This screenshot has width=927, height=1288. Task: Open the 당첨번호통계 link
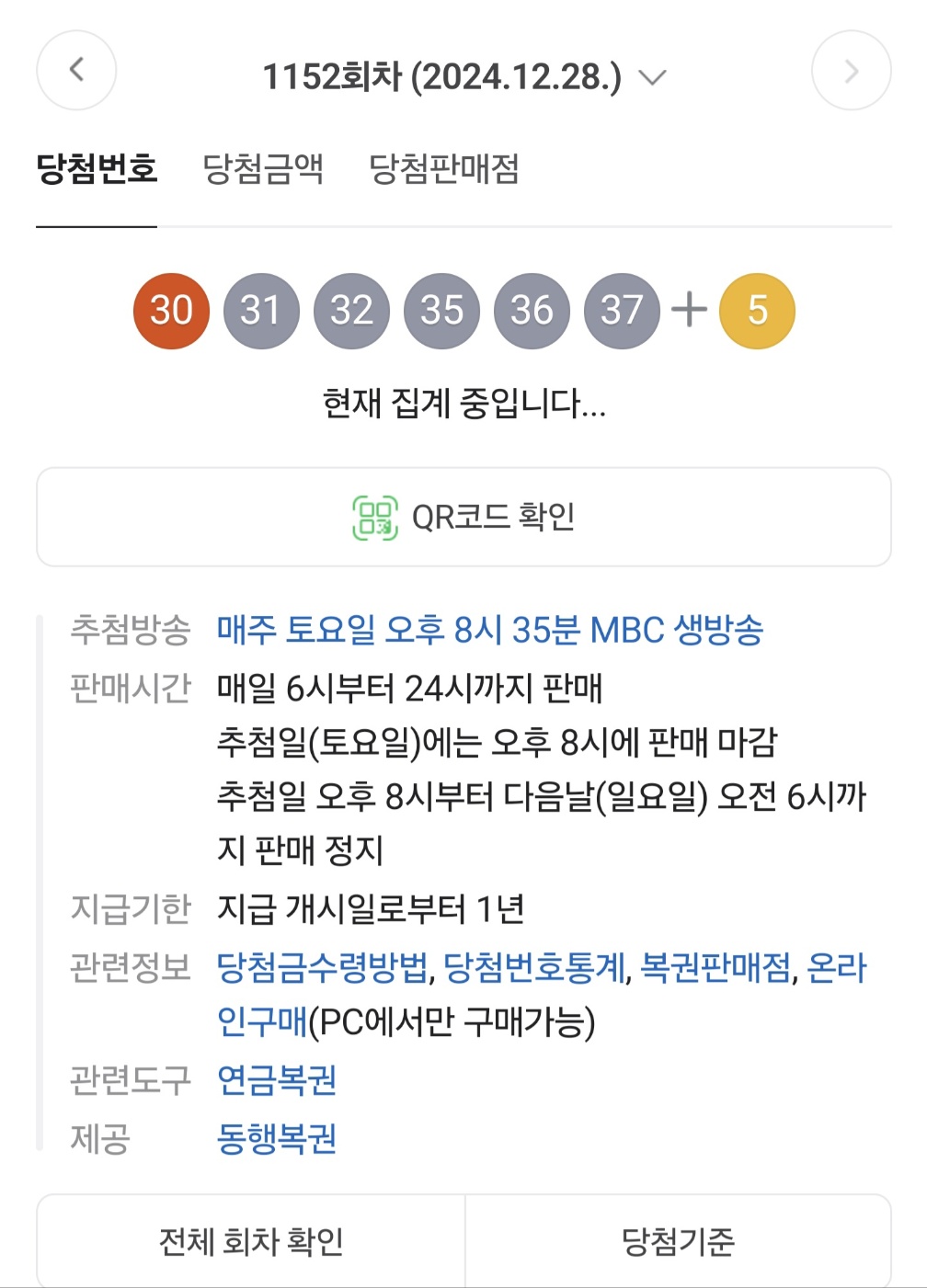click(534, 967)
